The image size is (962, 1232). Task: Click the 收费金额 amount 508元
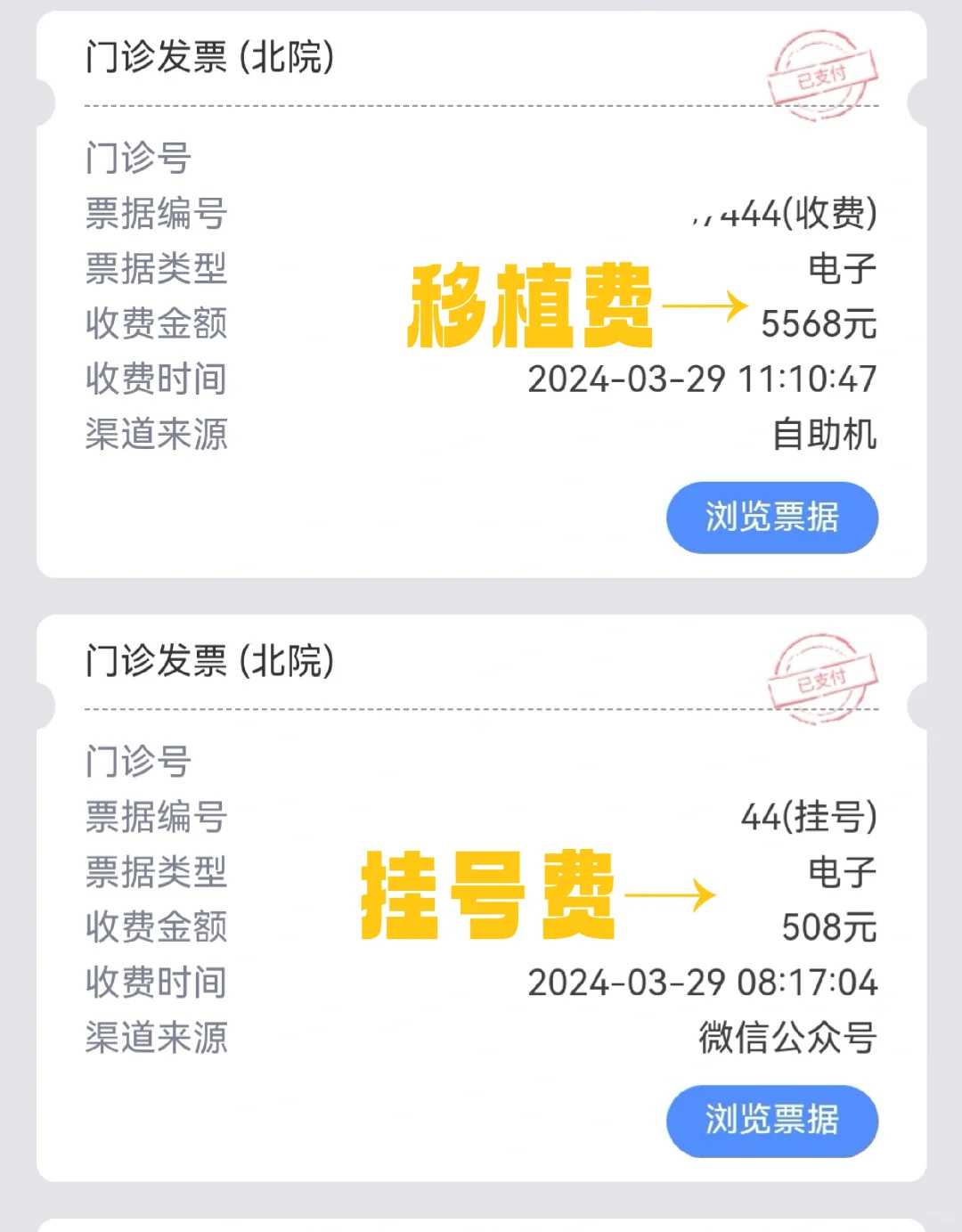831,926
